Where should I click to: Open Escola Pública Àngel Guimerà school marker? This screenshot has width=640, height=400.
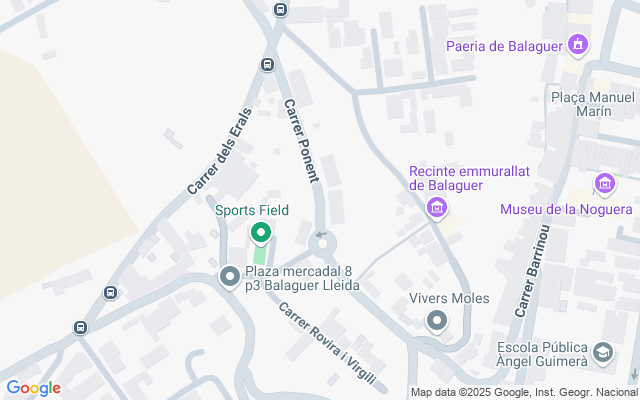pos(604,352)
